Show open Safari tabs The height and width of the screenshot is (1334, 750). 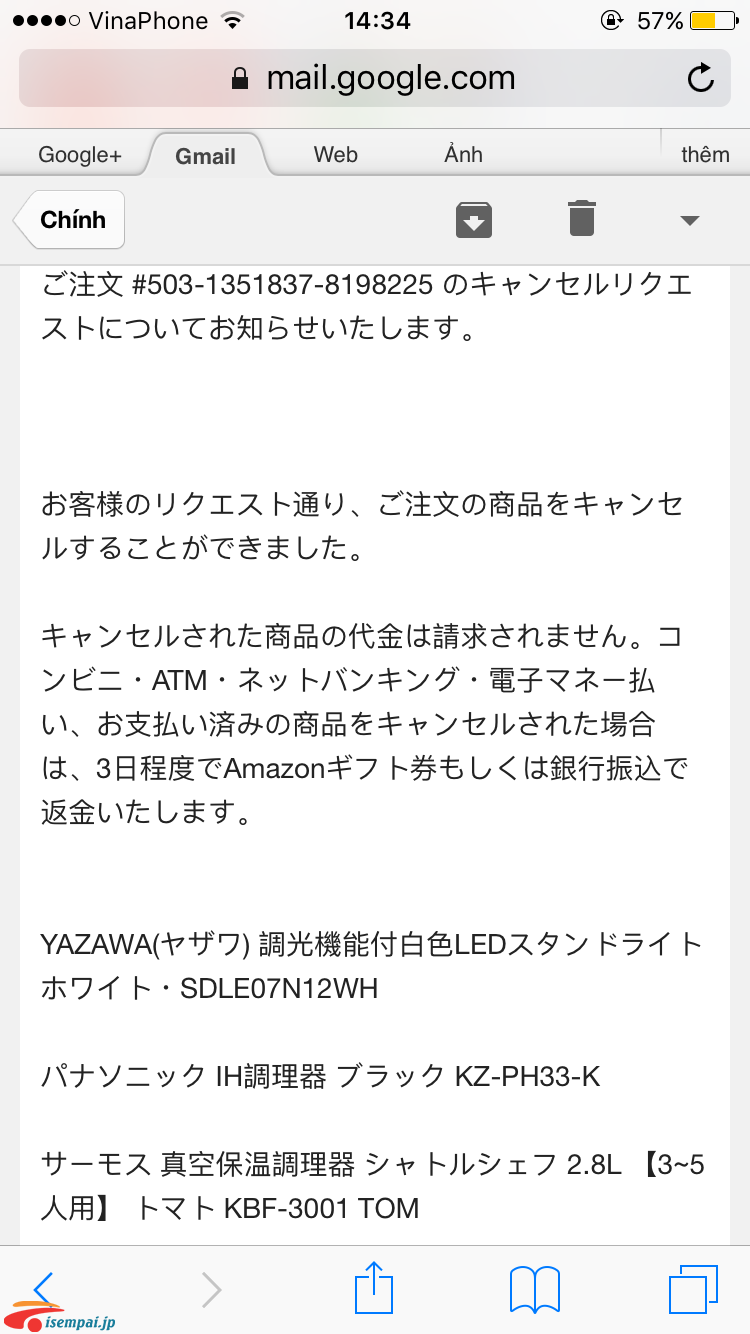point(693,1289)
